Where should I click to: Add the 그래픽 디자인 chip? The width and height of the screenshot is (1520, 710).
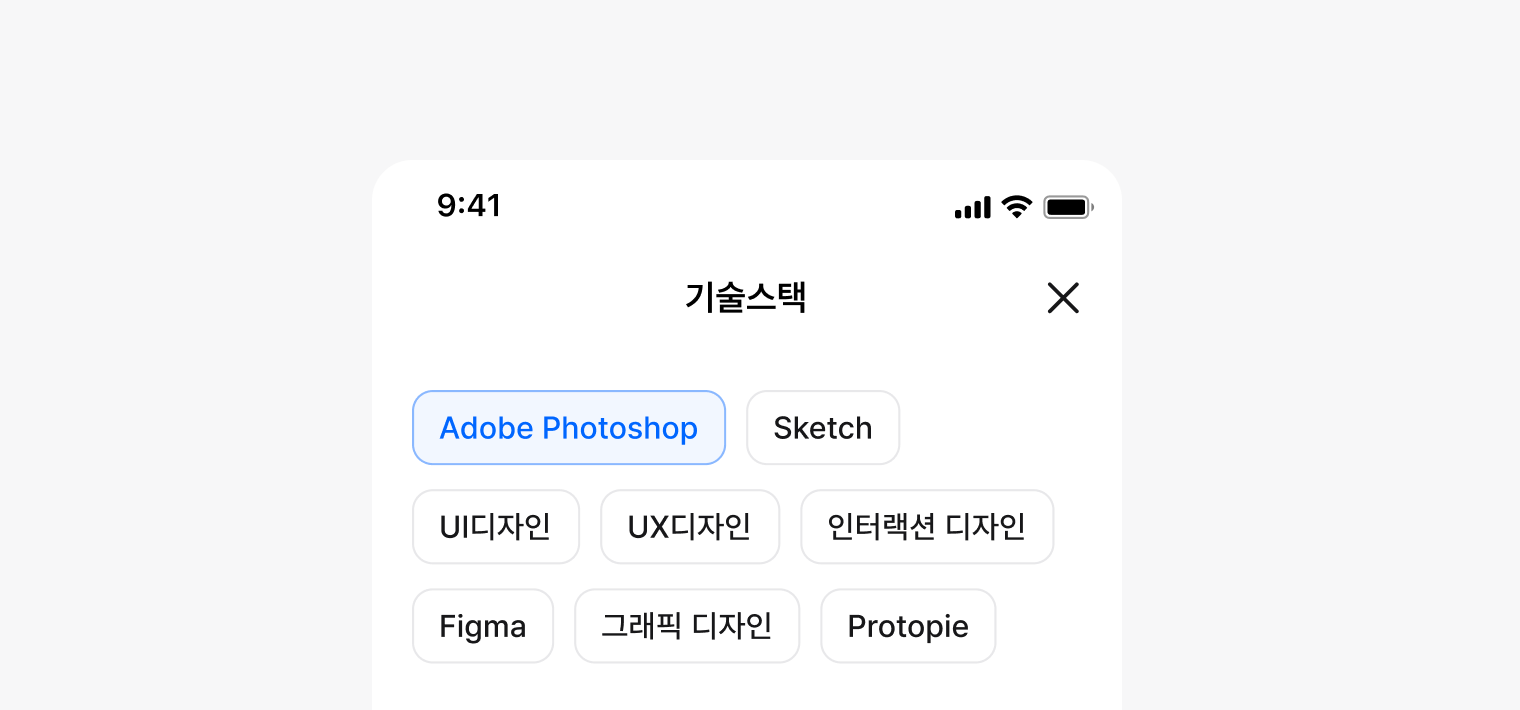687,626
